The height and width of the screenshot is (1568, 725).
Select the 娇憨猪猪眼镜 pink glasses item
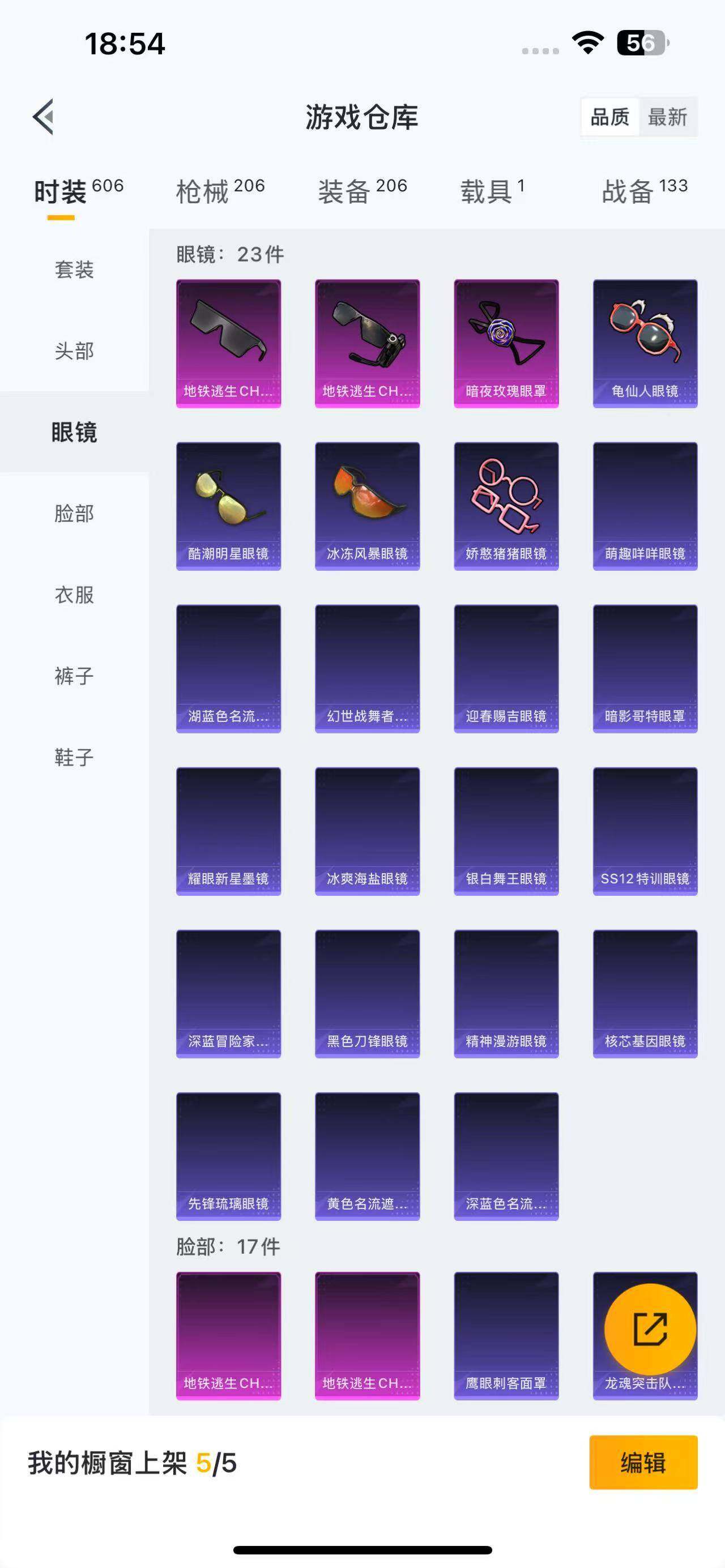(x=506, y=505)
